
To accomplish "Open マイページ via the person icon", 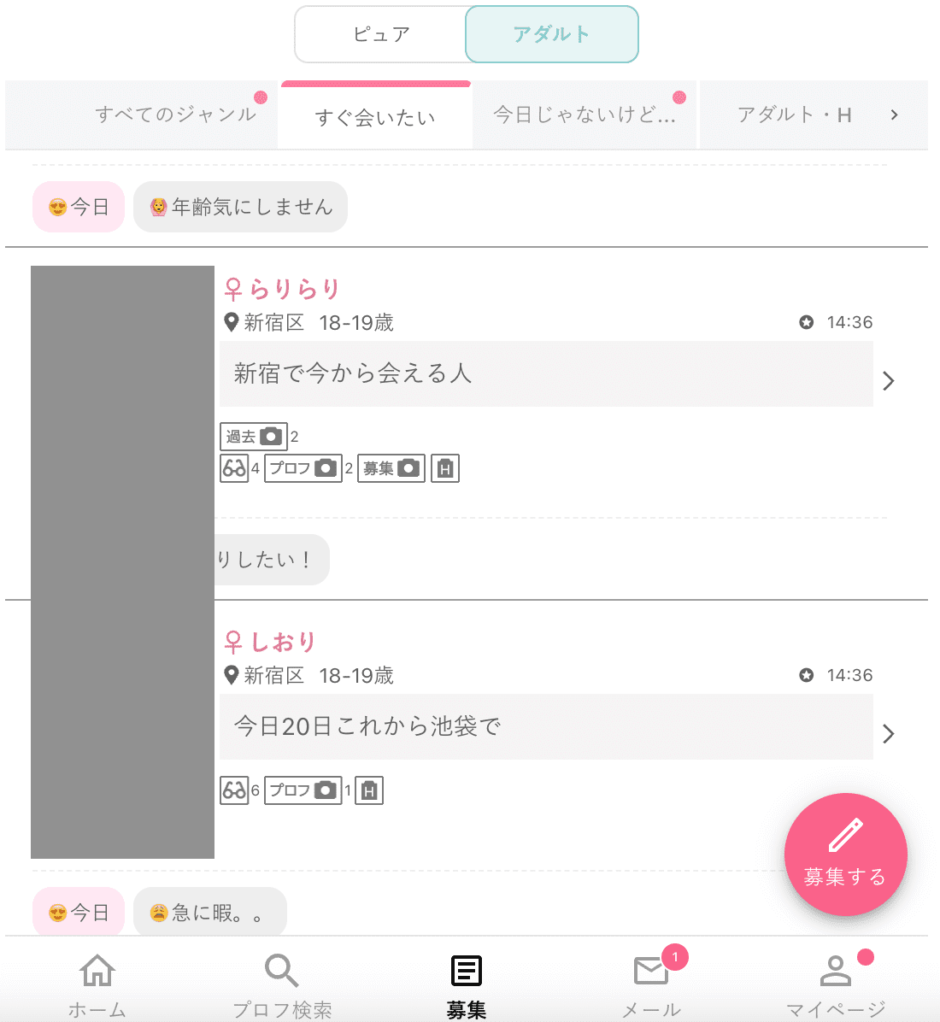I will pyautogui.click(x=836, y=971).
